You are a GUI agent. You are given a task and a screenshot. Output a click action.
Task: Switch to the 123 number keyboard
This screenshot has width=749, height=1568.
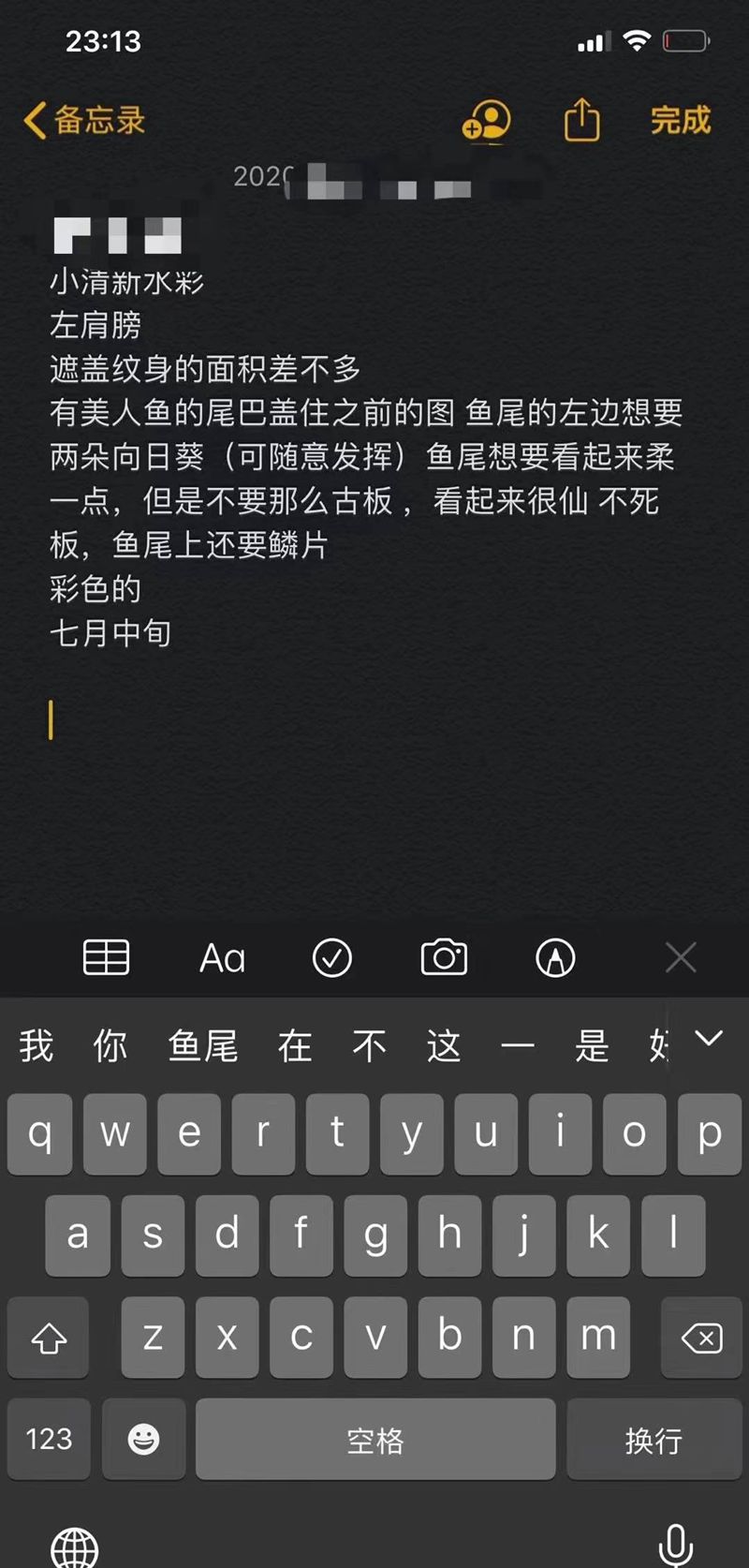pyautogui.click(x=49, y=1439)
